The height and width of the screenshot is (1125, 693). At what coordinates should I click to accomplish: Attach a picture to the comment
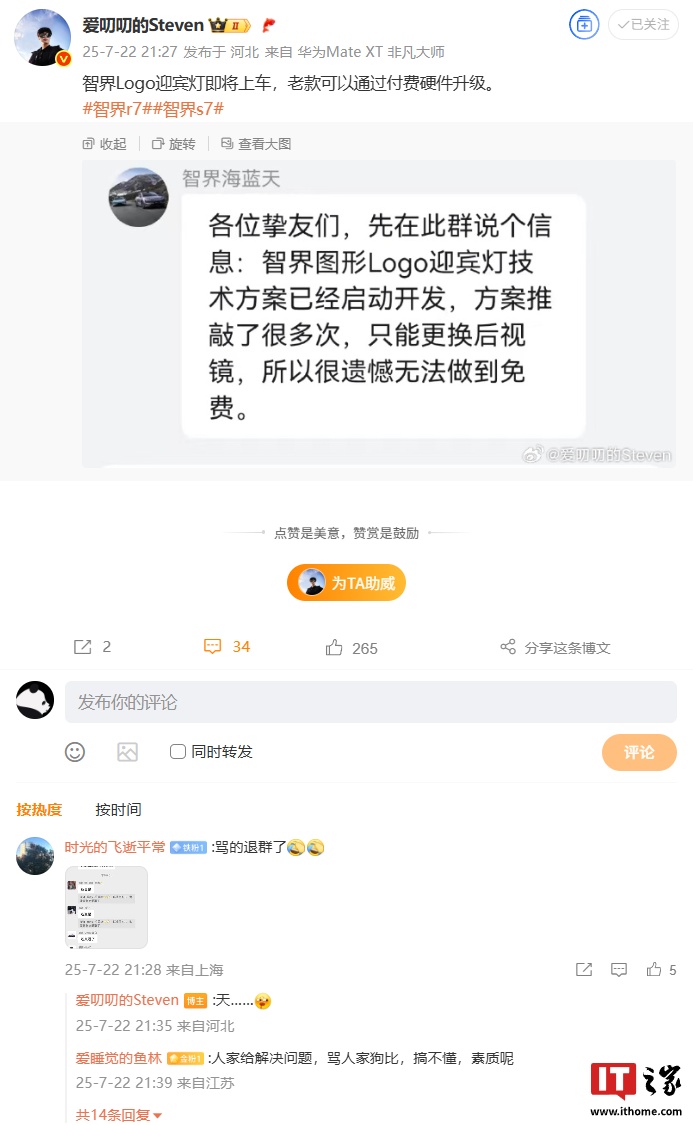127,752
